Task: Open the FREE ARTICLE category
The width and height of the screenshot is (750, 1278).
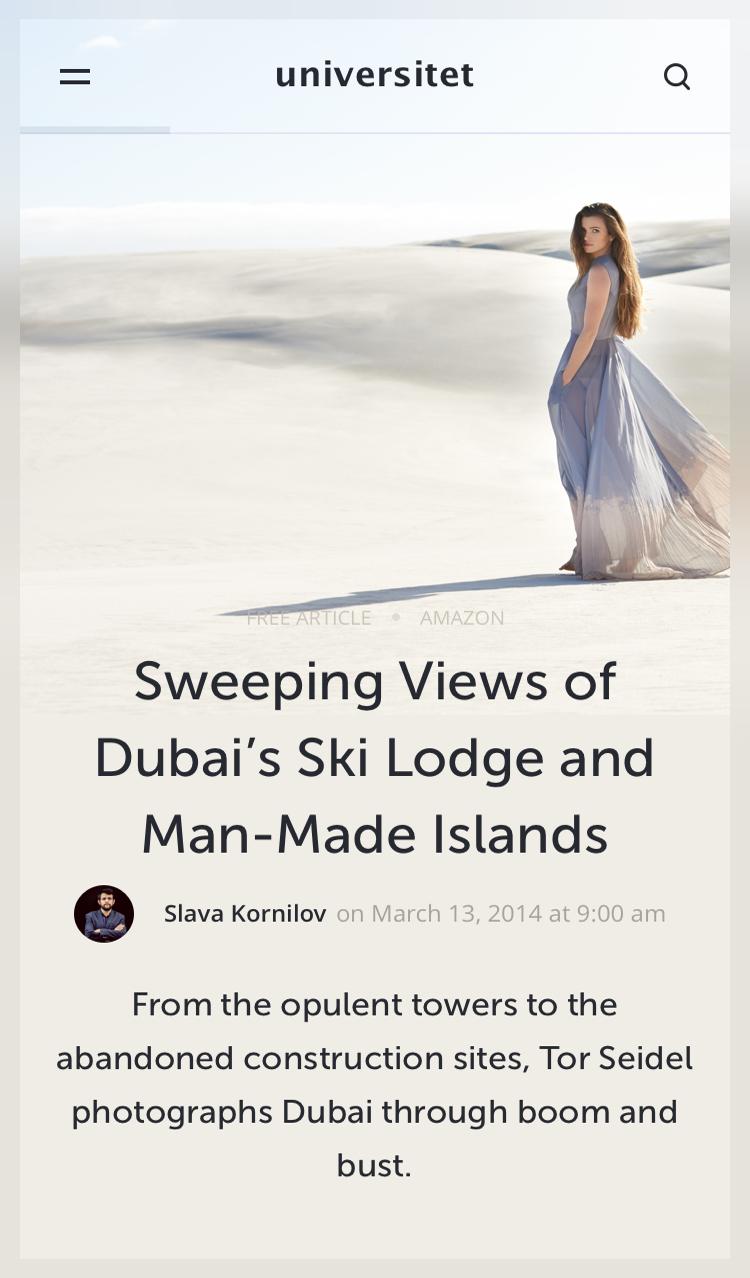Action: coord(308,618)
